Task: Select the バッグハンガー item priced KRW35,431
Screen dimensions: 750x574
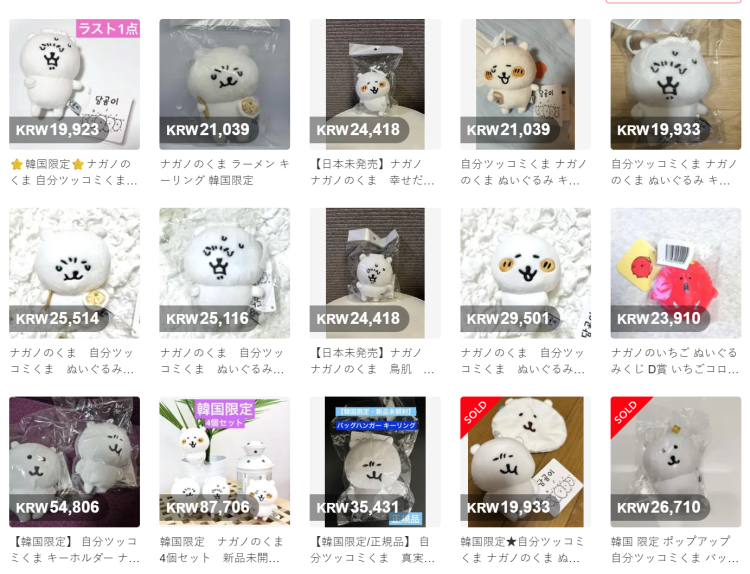Action: pos(375,461)
